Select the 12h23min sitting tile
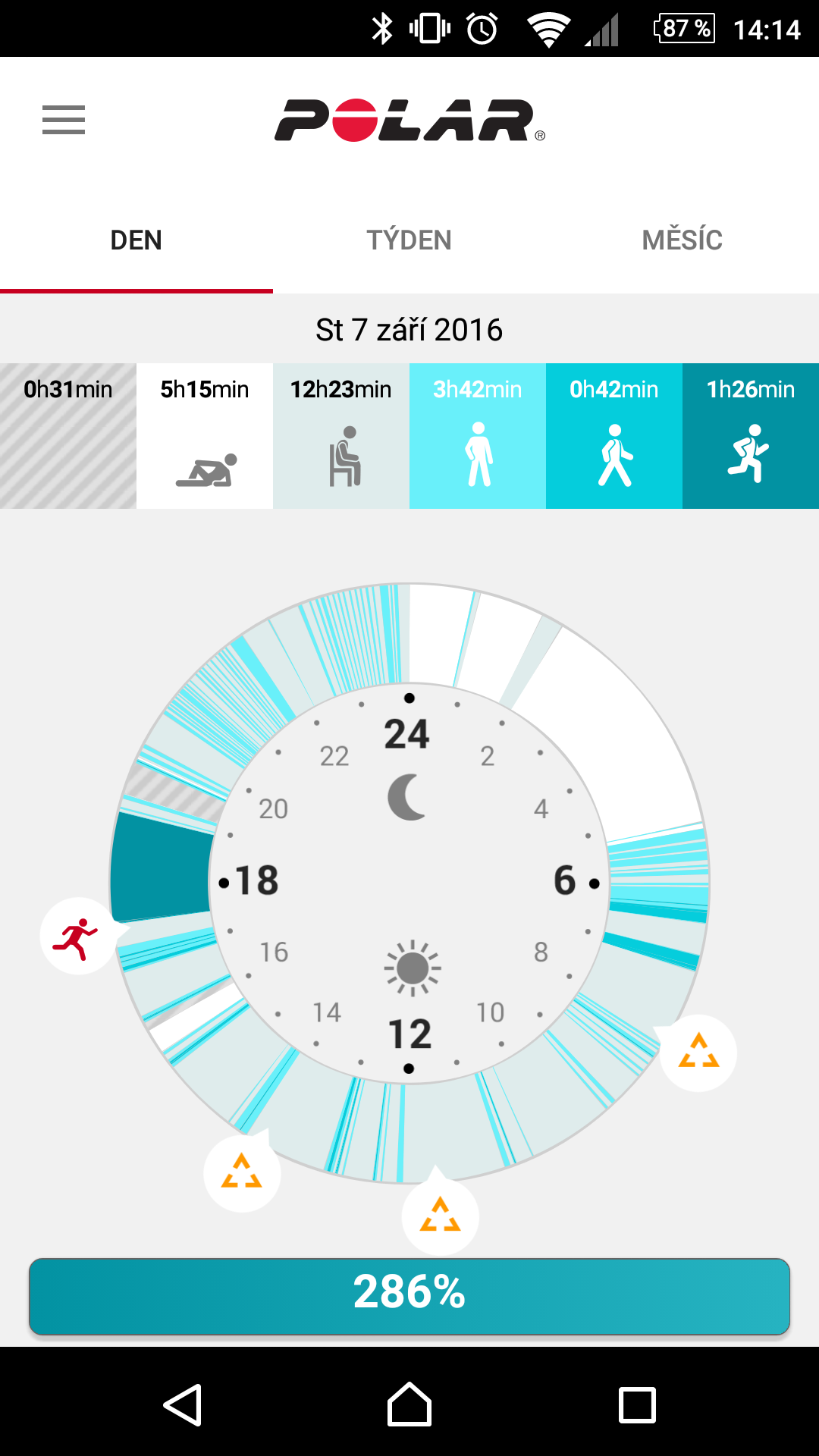Image resolution: width=819 pixels, height=1456 pixels. click(x=341, y=436)
